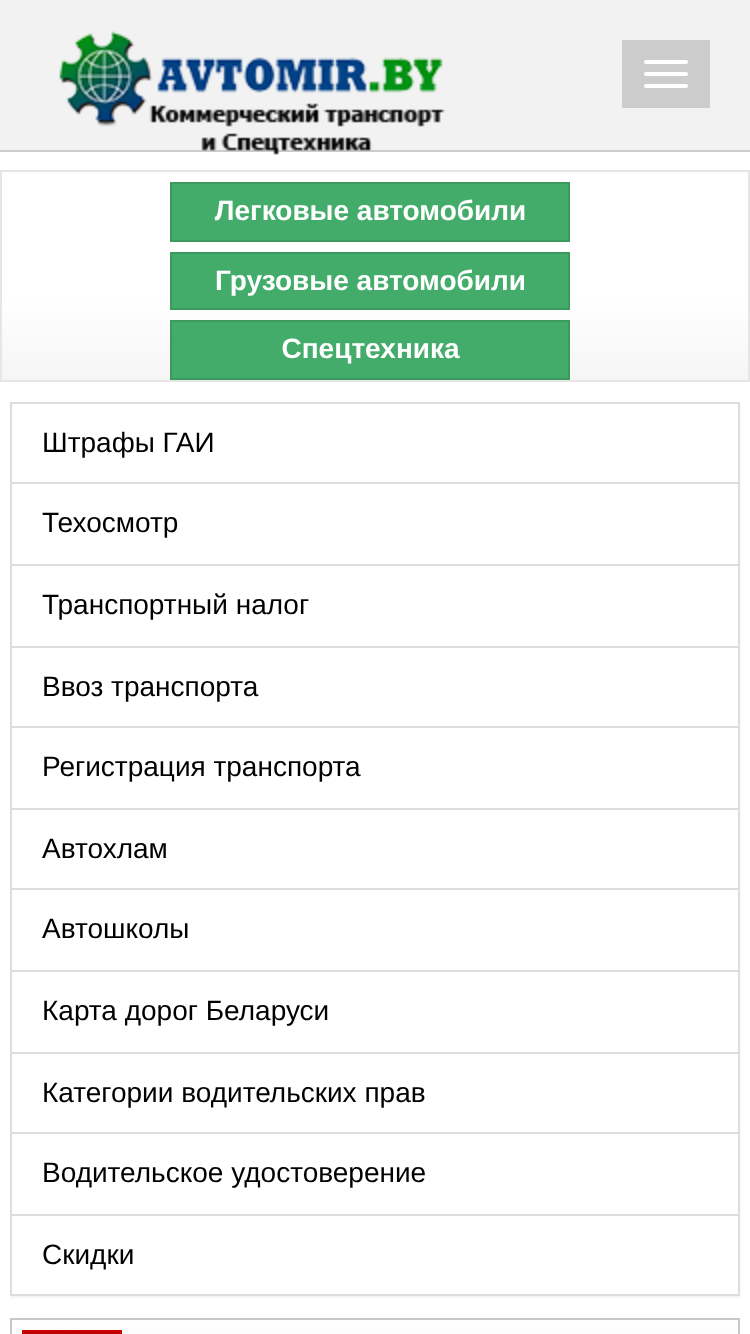750x1334 pixels.
Task: Go to the Спецтехника section
Action: click(370, 350)
